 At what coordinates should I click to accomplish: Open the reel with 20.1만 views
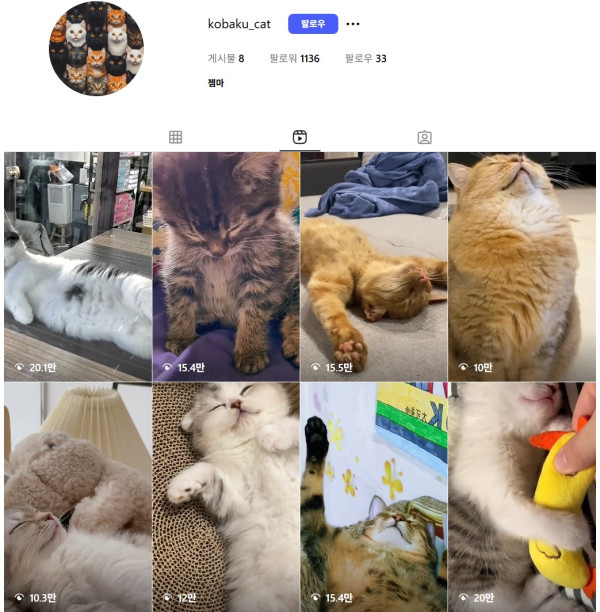pyautogui.click(x=77, y=265)
